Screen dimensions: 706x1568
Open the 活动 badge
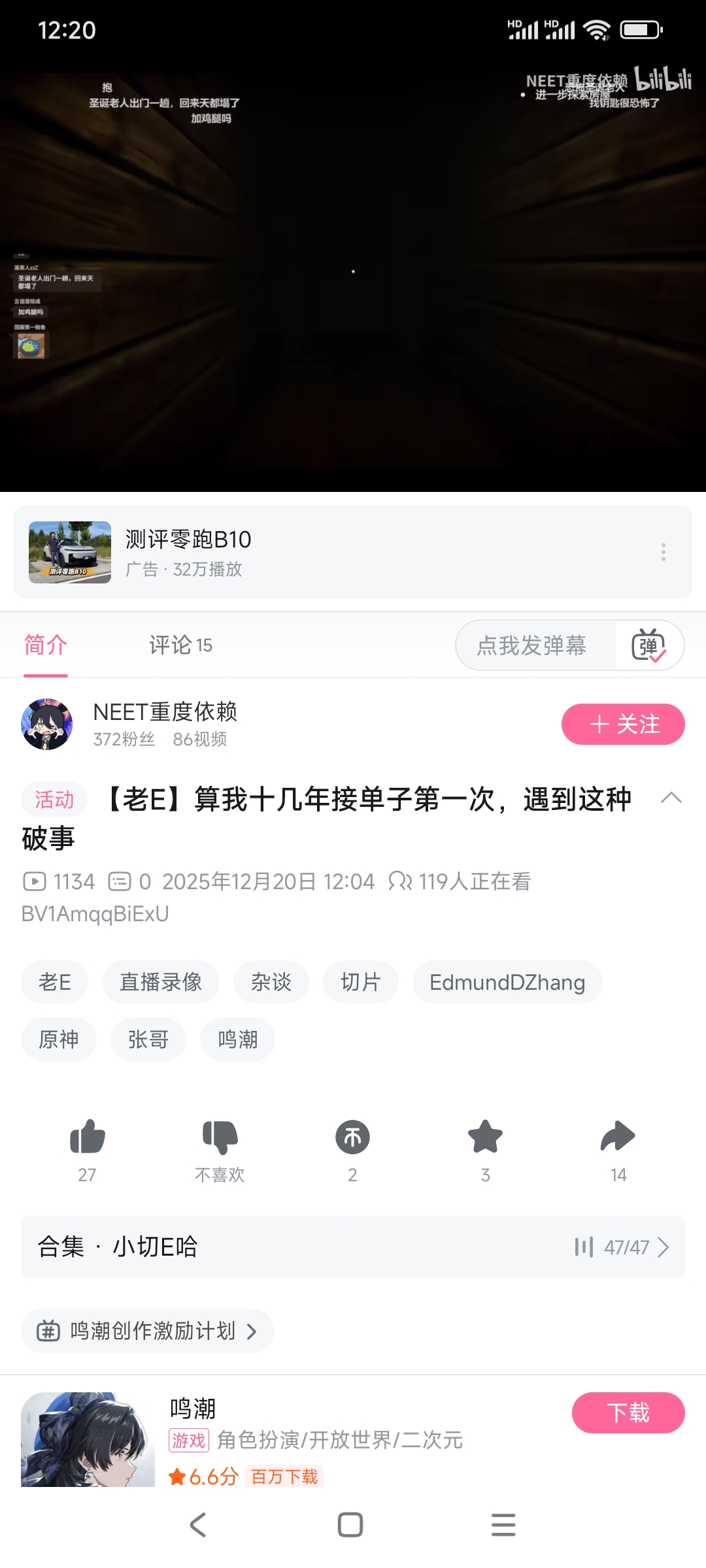pos(54,799)
